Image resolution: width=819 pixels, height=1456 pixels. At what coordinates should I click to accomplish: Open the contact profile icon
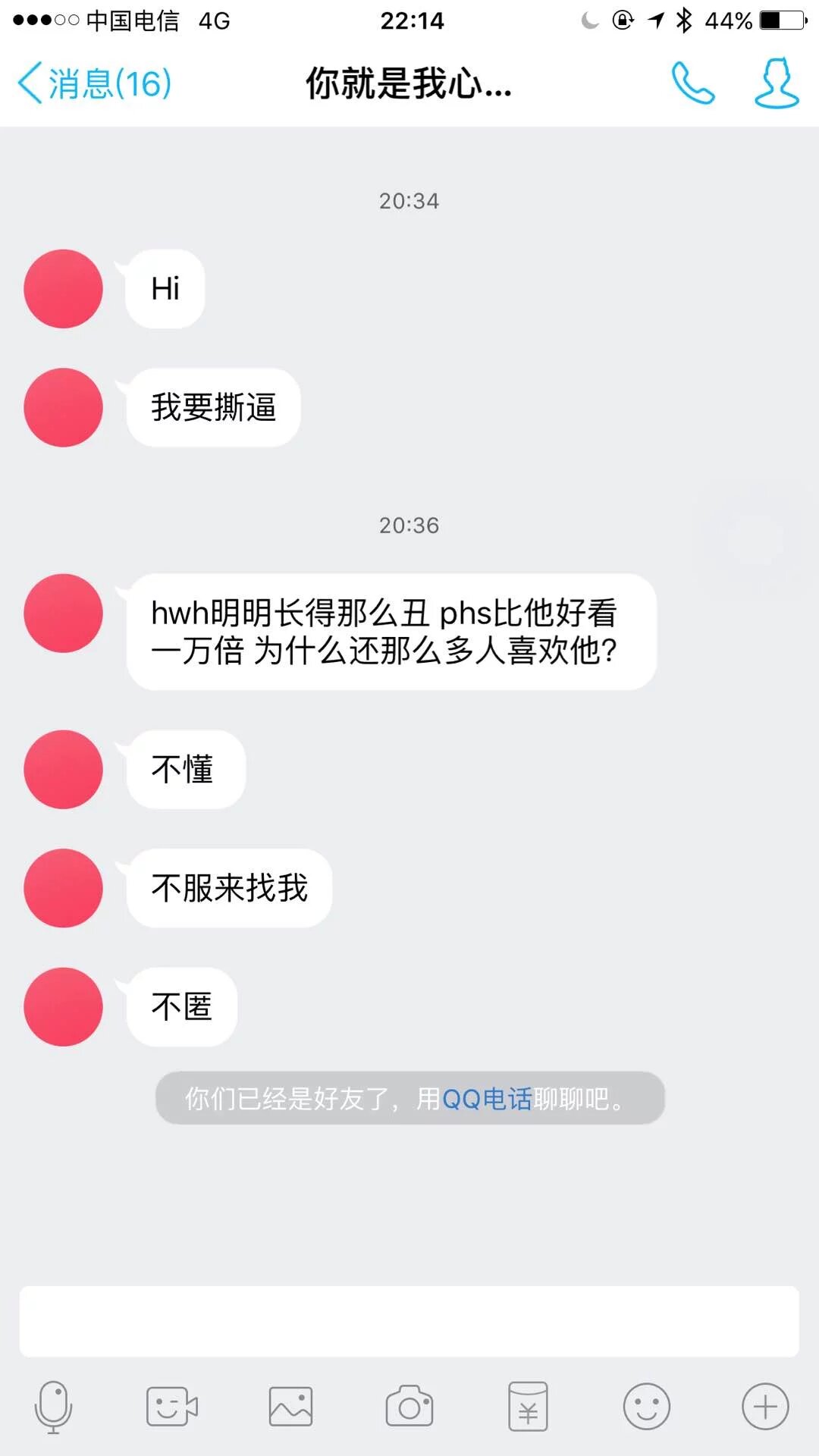click(777, 83)
